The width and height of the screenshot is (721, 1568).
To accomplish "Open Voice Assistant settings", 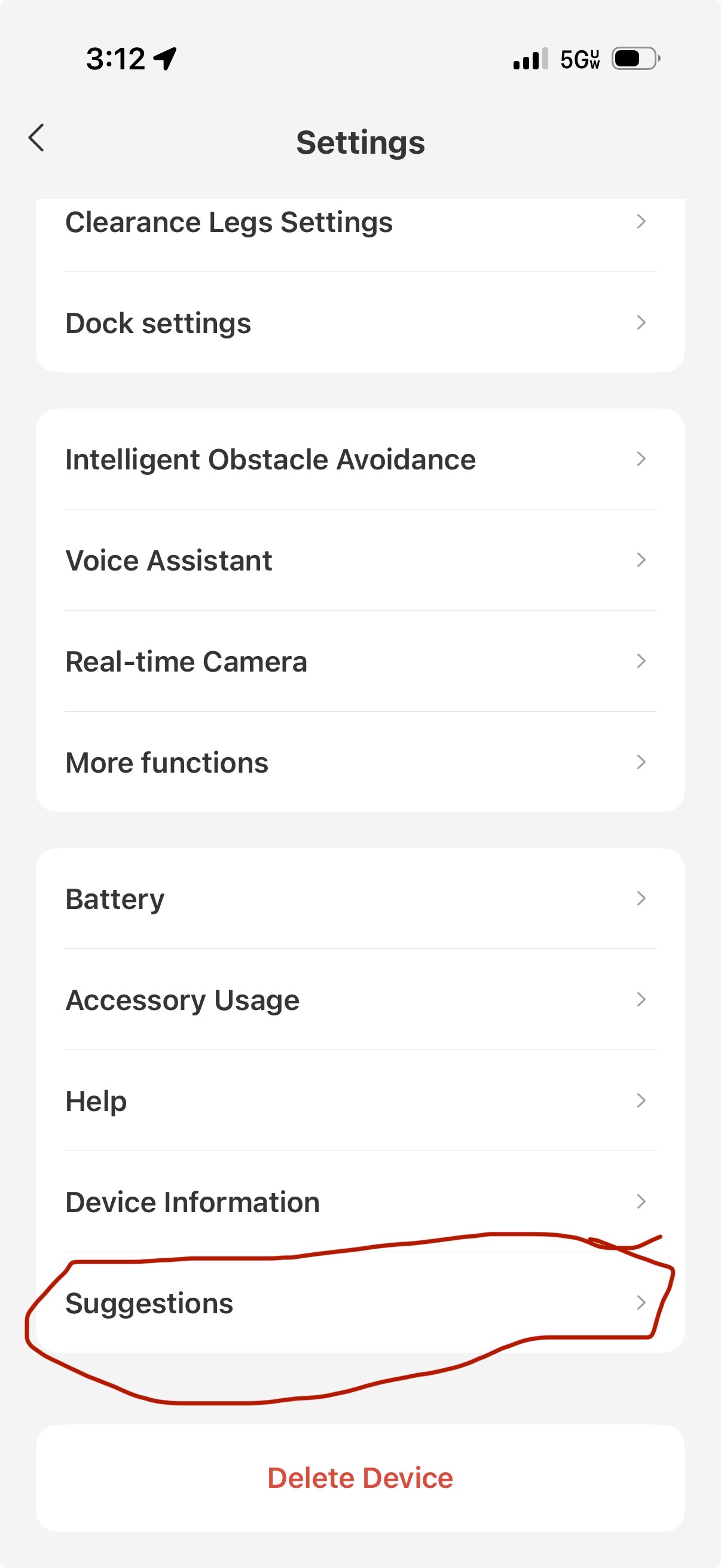I will tap(359, 560).
